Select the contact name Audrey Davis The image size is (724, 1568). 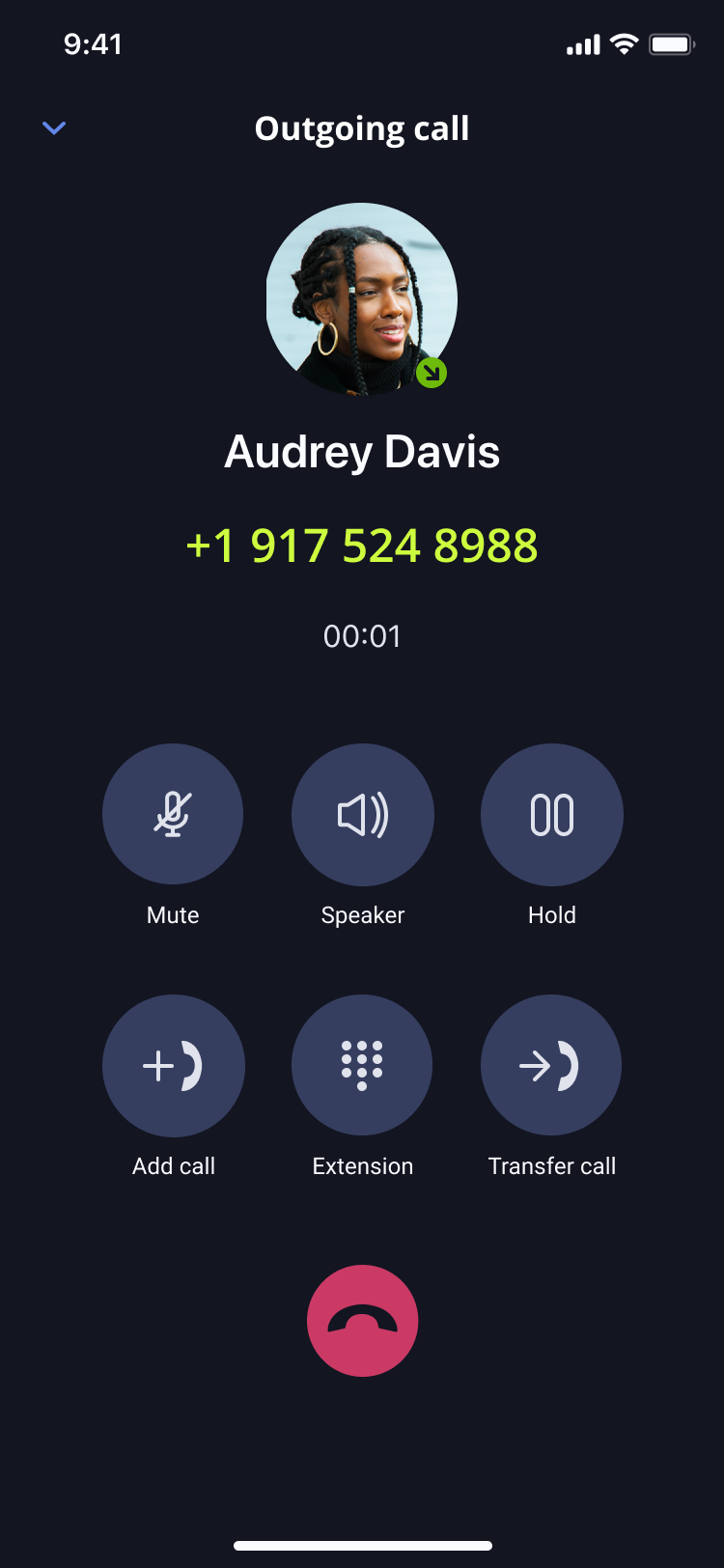coord(362,451)
